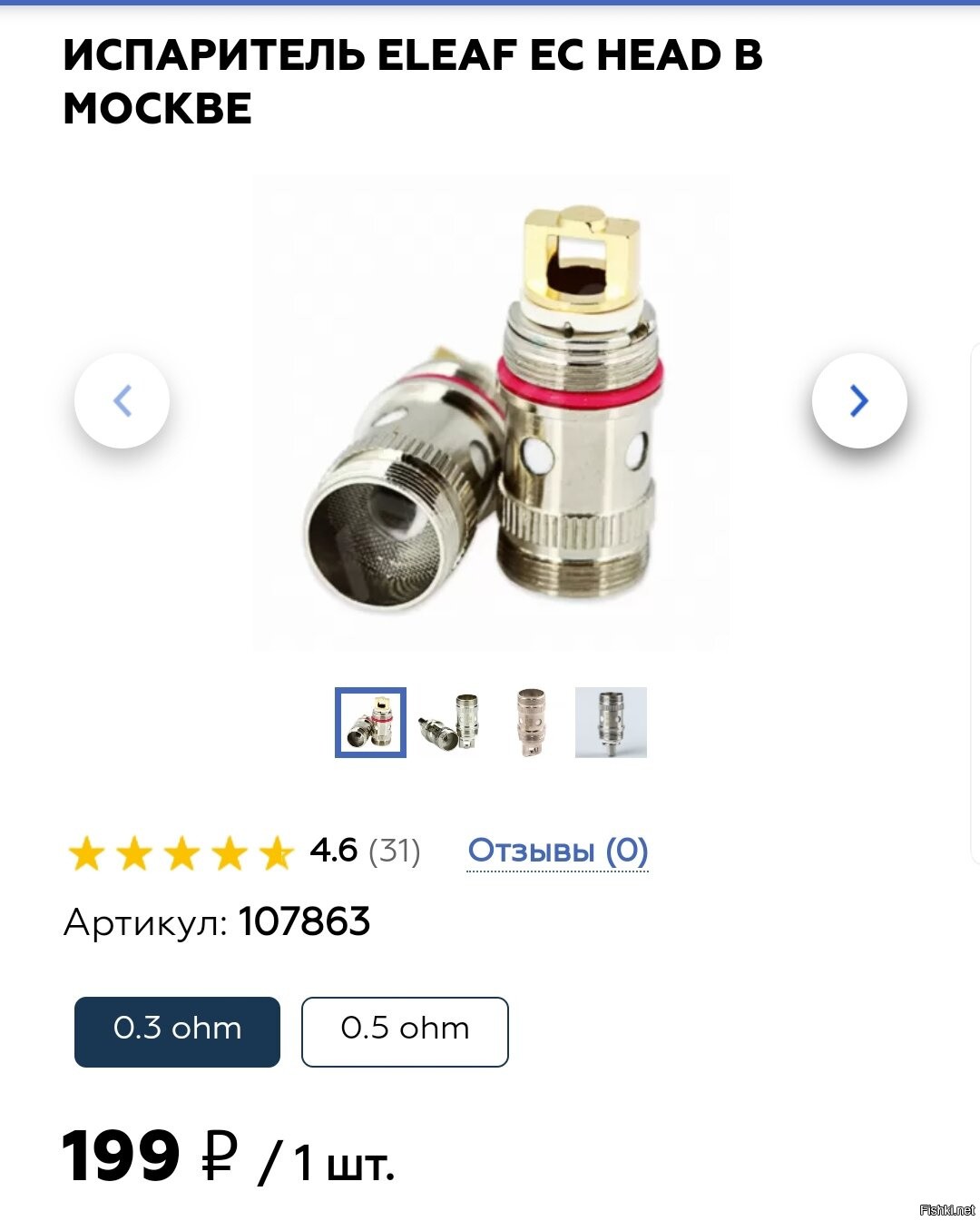The width and height of the screenshot is (980, 1221).
Task: Show the previous product photo
Action: click(122, 400)
